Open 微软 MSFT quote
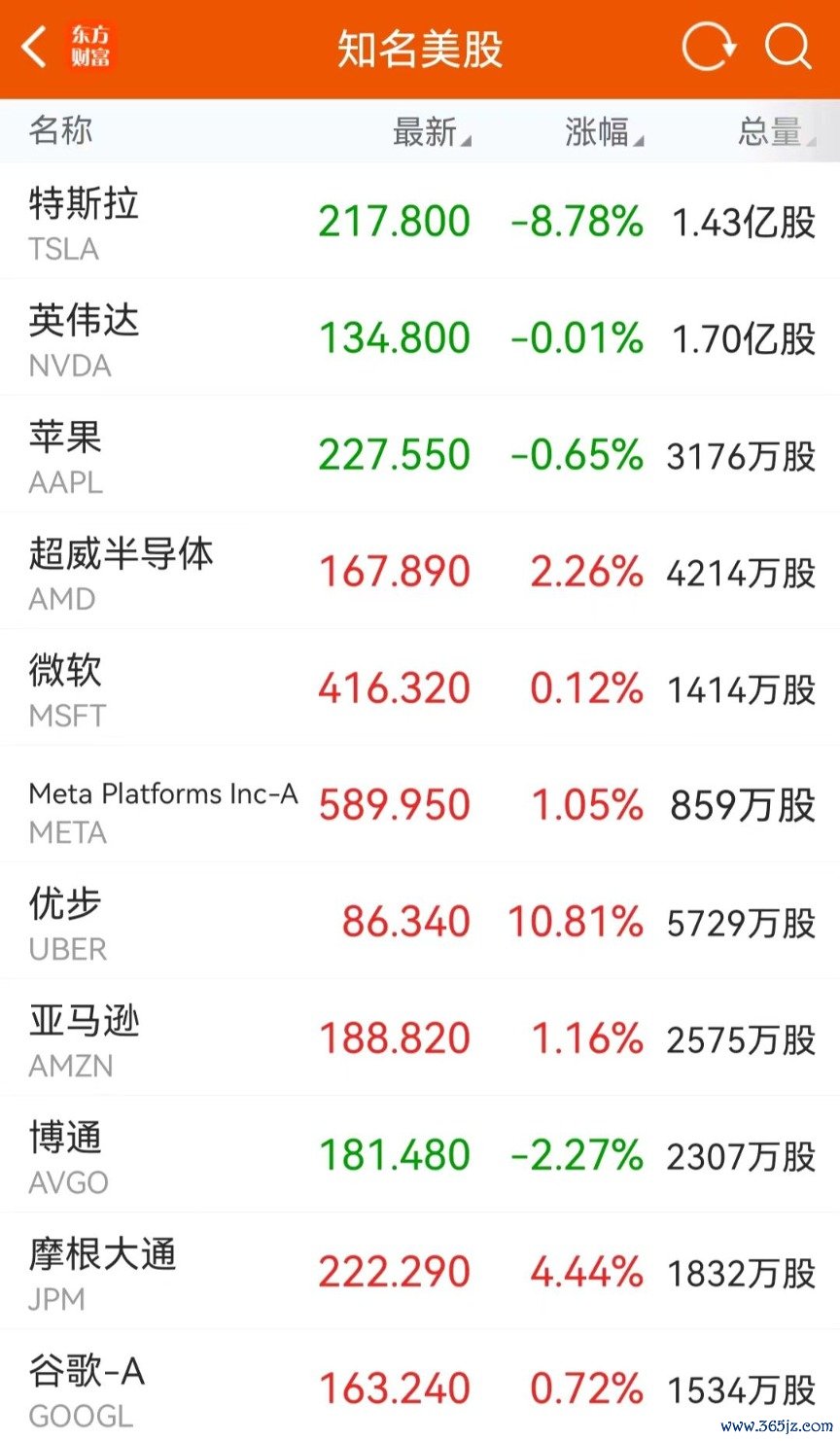840x1441 pixels. 420,687
